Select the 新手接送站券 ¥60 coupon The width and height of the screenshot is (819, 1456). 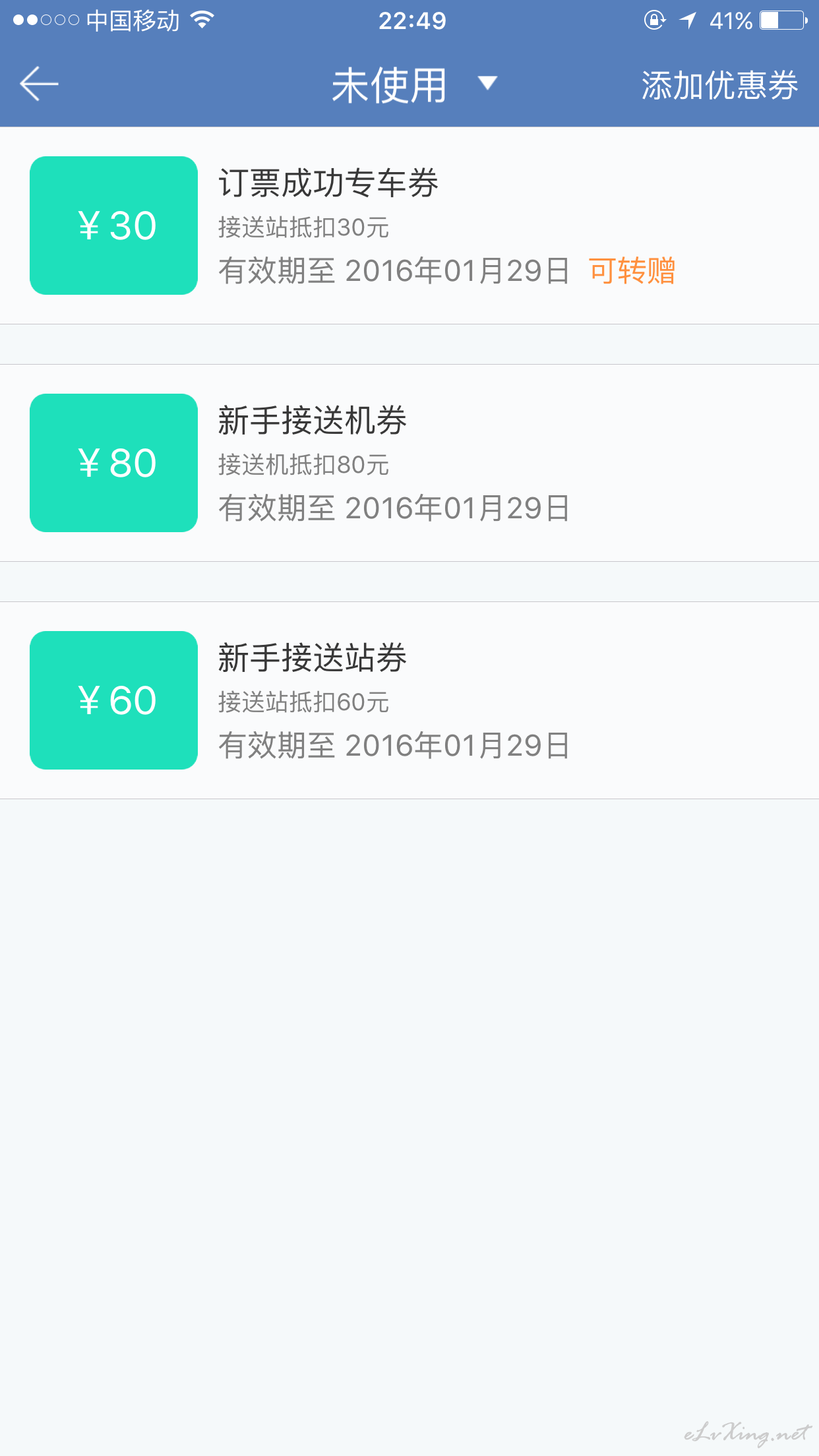409,700
